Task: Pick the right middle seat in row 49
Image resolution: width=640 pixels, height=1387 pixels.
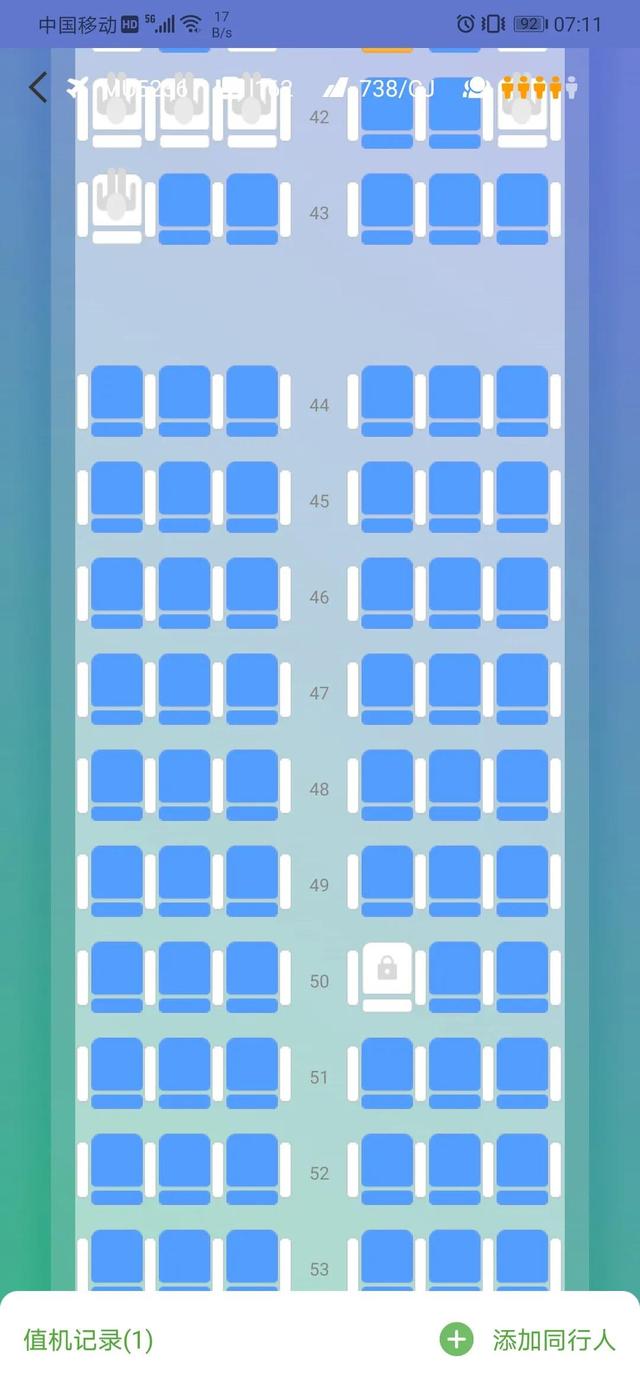Action: (455, 880)
